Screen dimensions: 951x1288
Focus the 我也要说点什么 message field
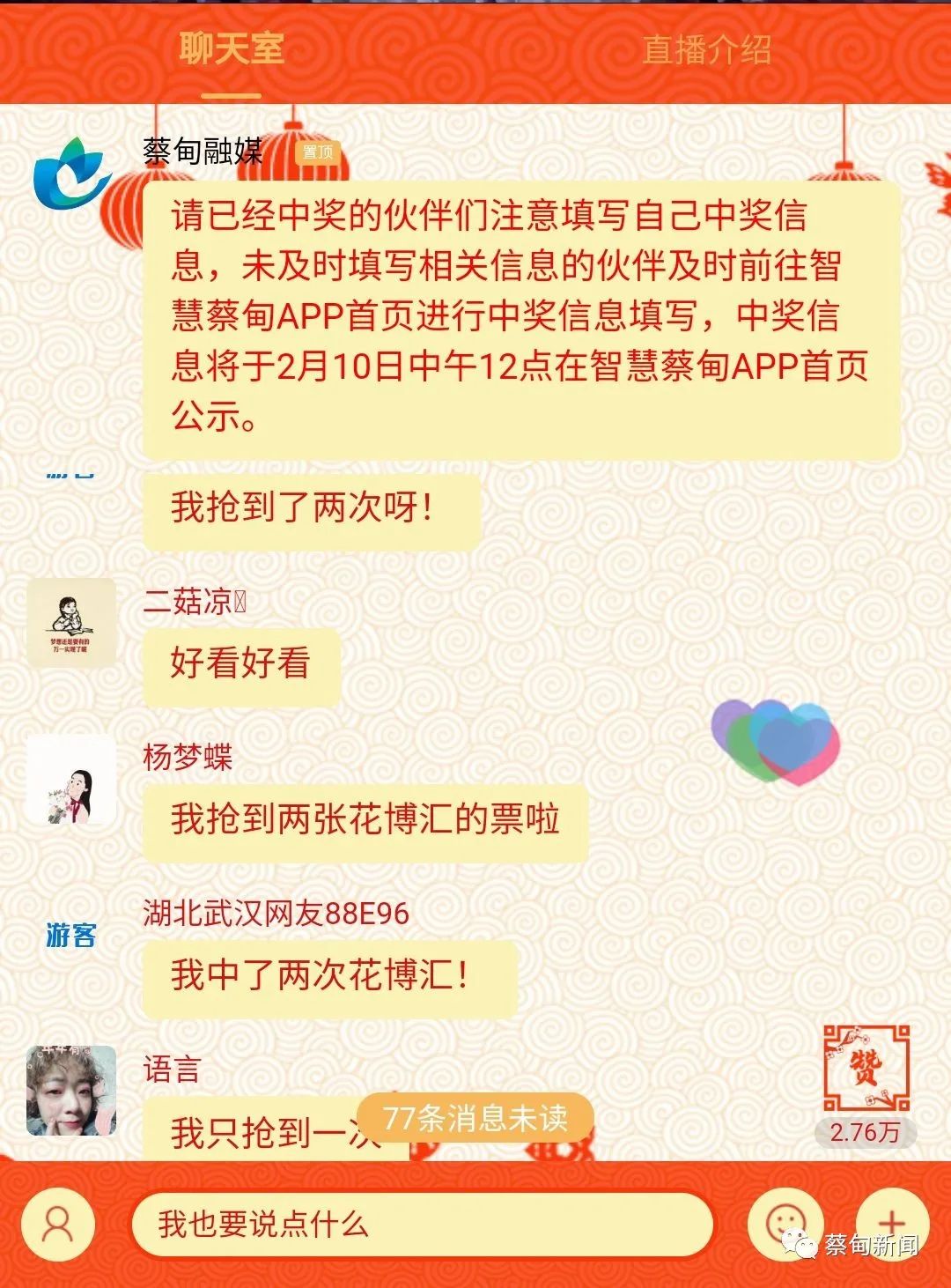click(421, 1224)
